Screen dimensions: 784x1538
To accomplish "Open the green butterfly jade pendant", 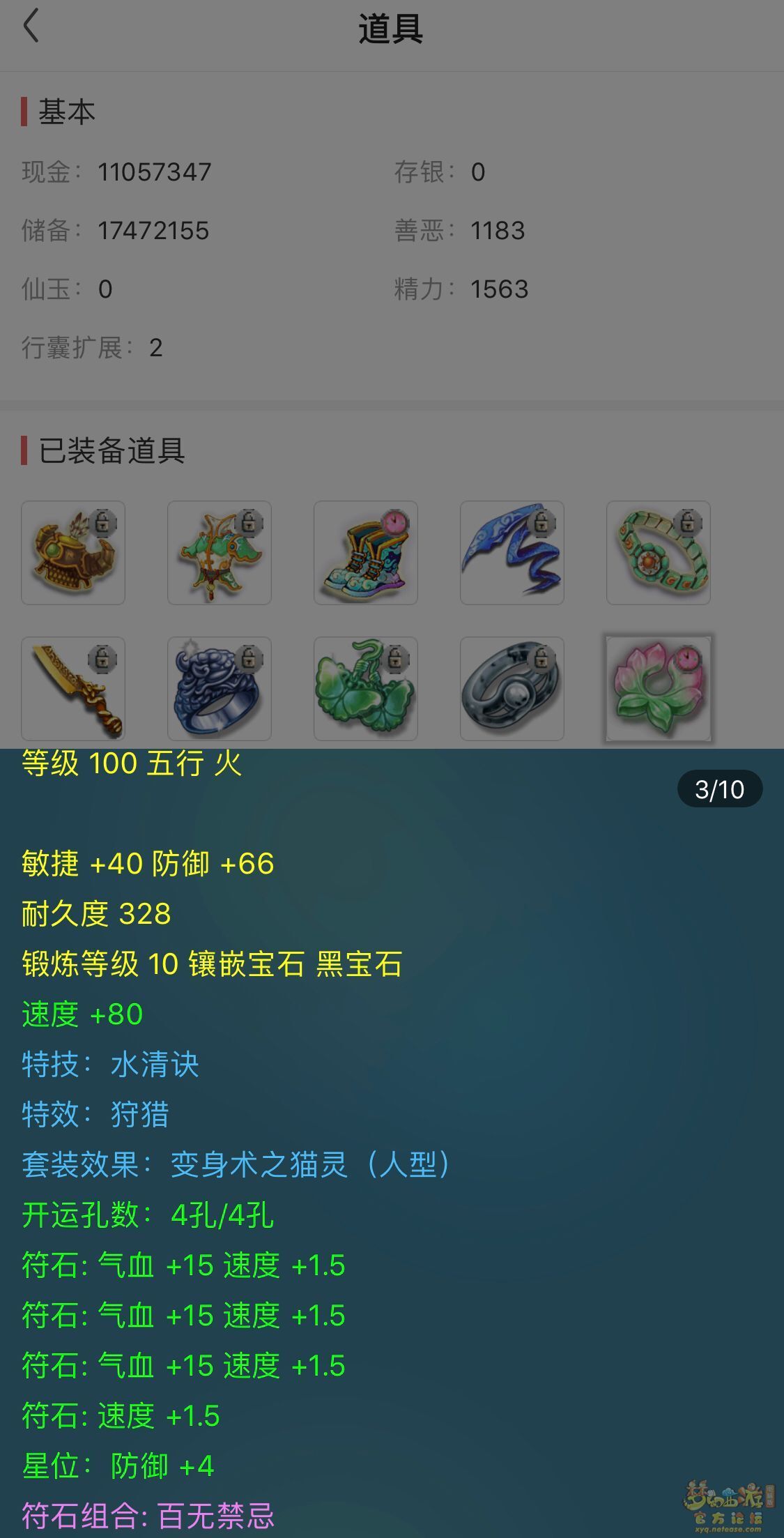I will [366, 689].
